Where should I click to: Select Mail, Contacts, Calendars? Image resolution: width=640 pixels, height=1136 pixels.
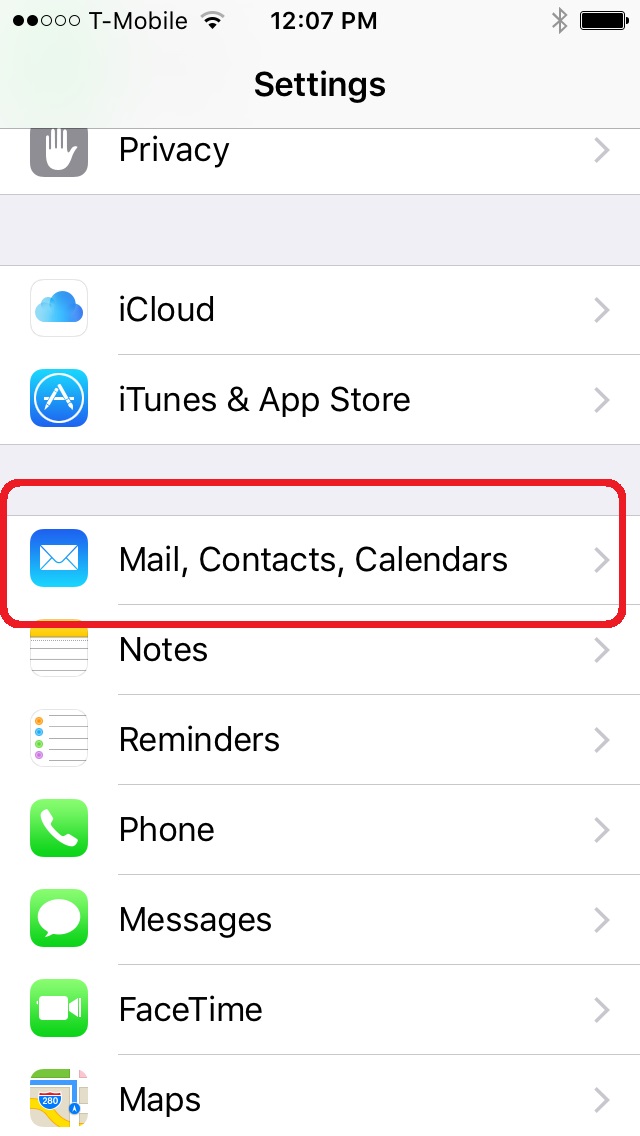pos(320,560)
